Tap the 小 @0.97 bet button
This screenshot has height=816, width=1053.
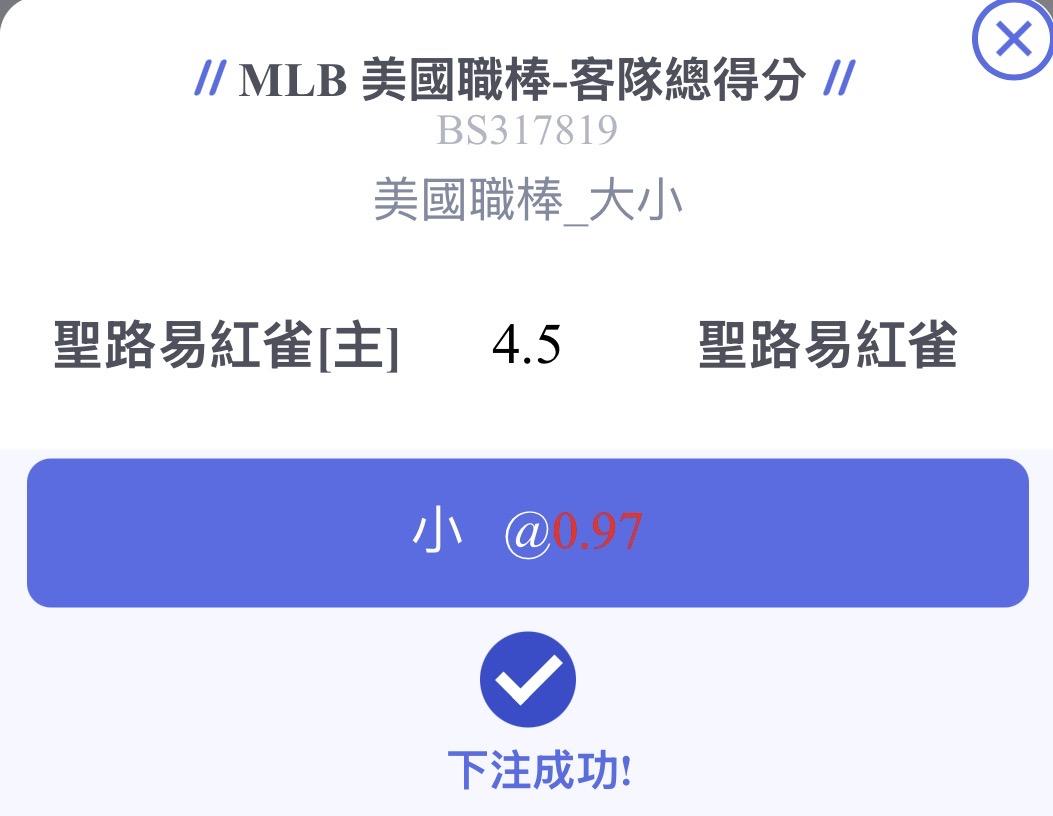(528, 533)
